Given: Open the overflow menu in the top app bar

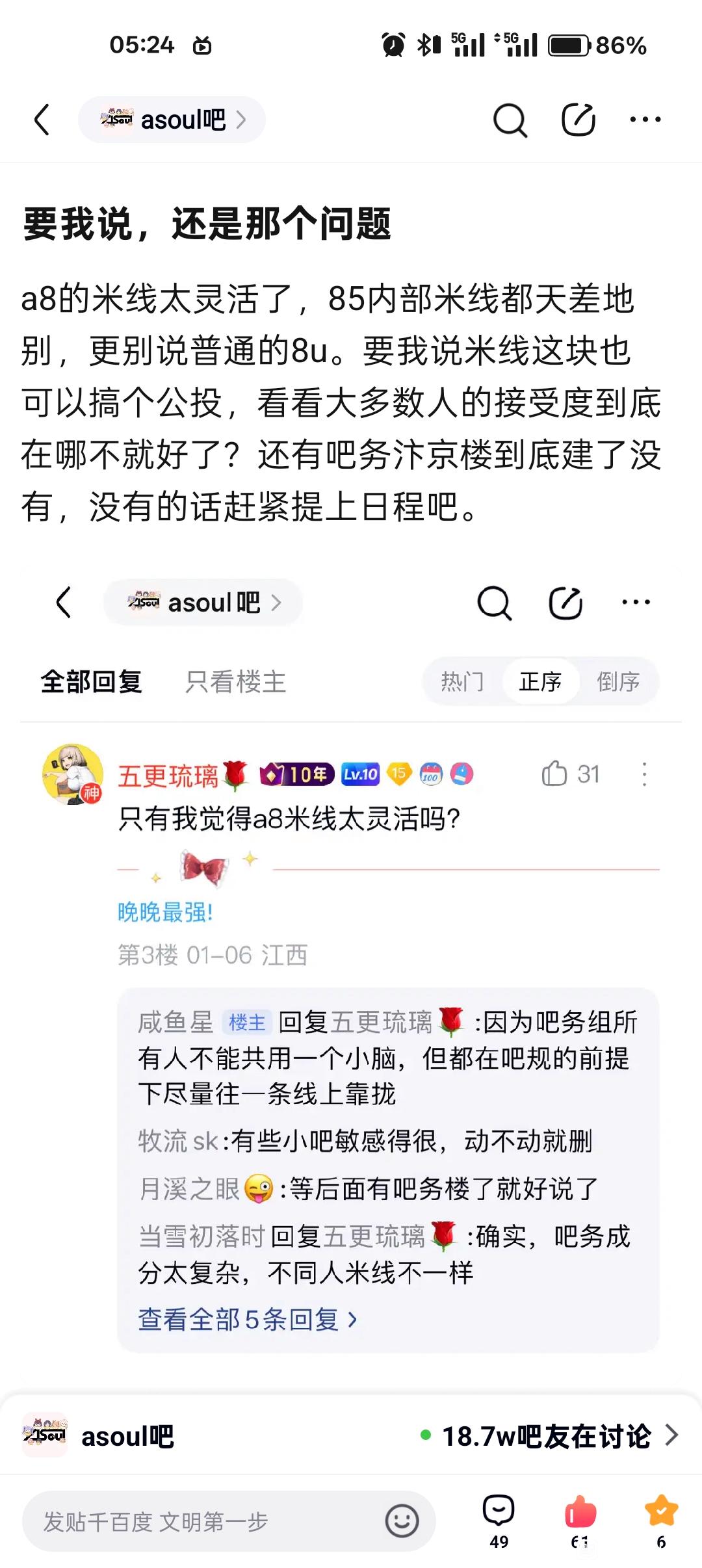Looking at the screenshot, I should tap(645, 120).
